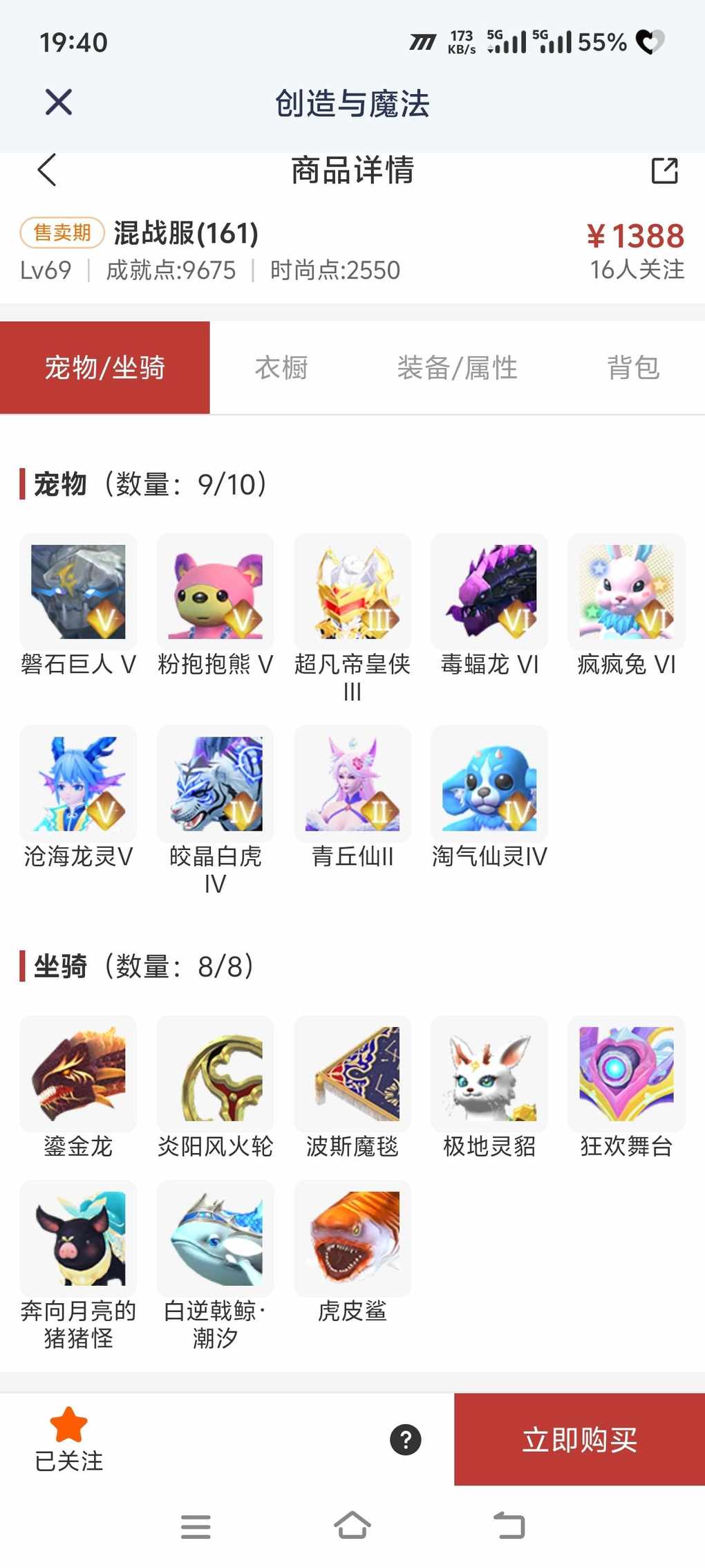Close the 创造与魔法 page
Screen dimensions: 705x1568
coord(59,102)
